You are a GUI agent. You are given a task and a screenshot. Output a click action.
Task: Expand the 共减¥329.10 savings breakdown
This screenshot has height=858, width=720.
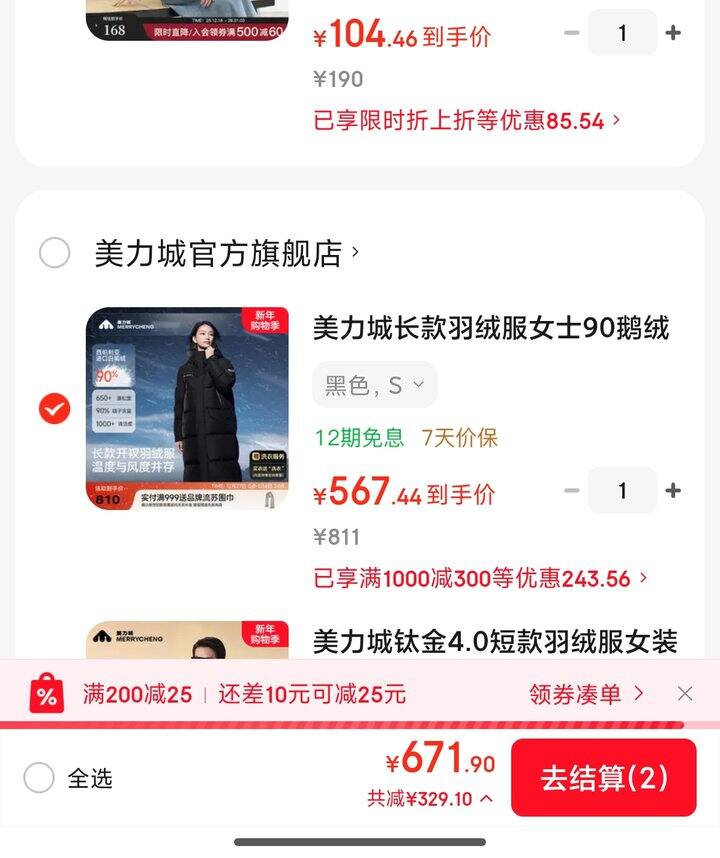pos(430,799)
